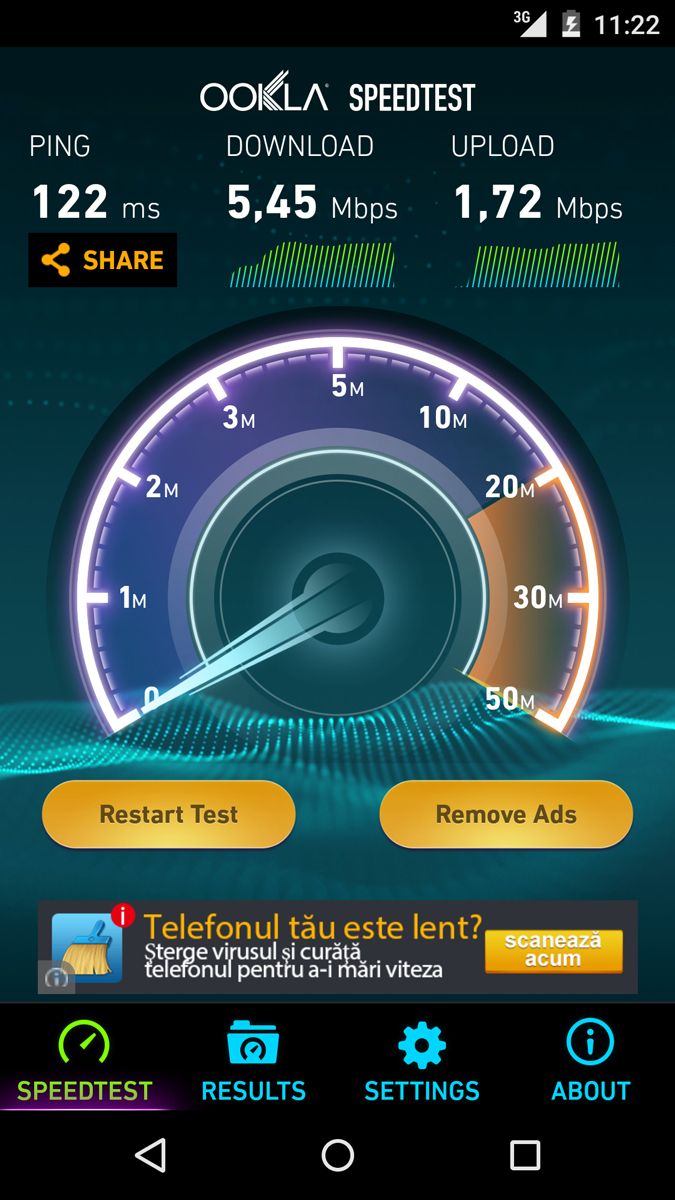Return to the home screen

point(338,1155)
